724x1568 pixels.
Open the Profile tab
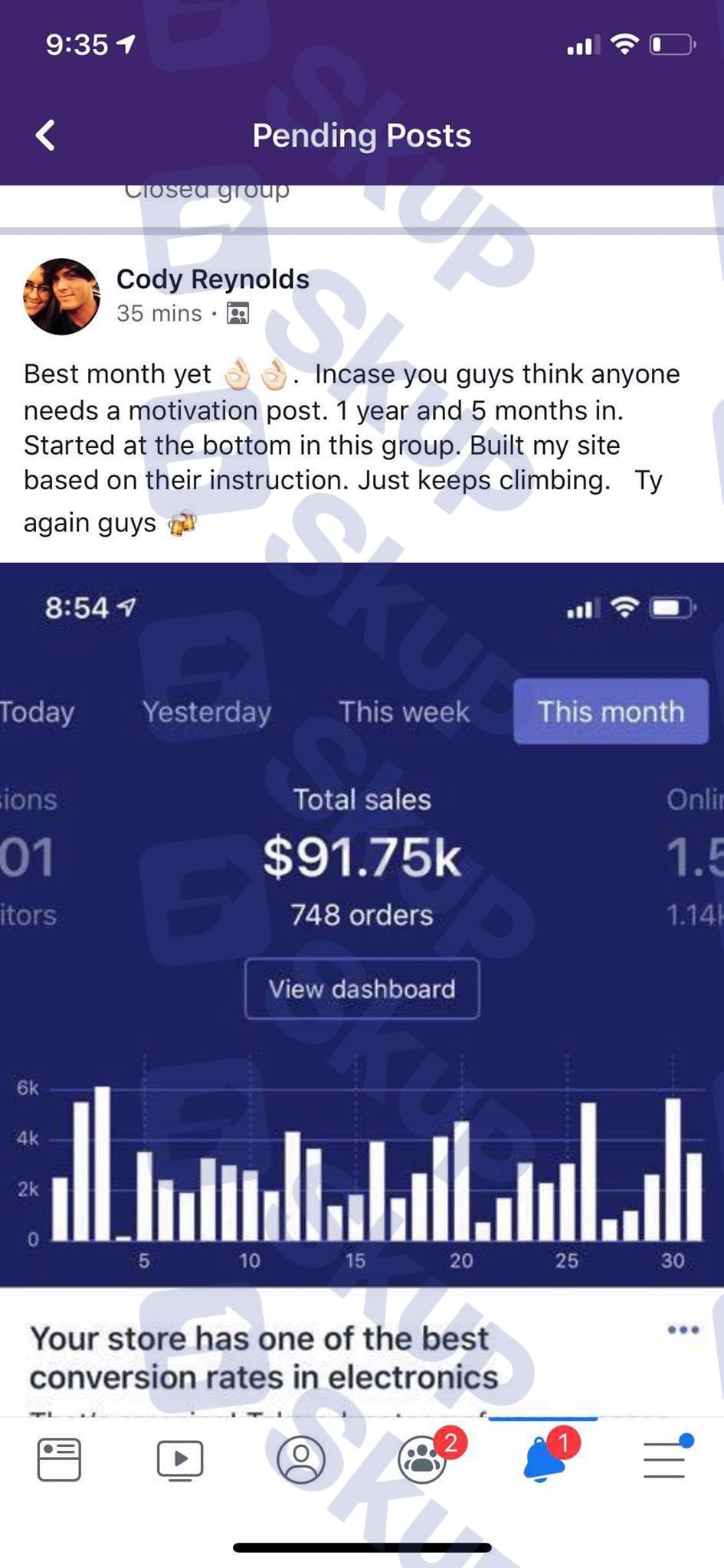(300, 1459)
